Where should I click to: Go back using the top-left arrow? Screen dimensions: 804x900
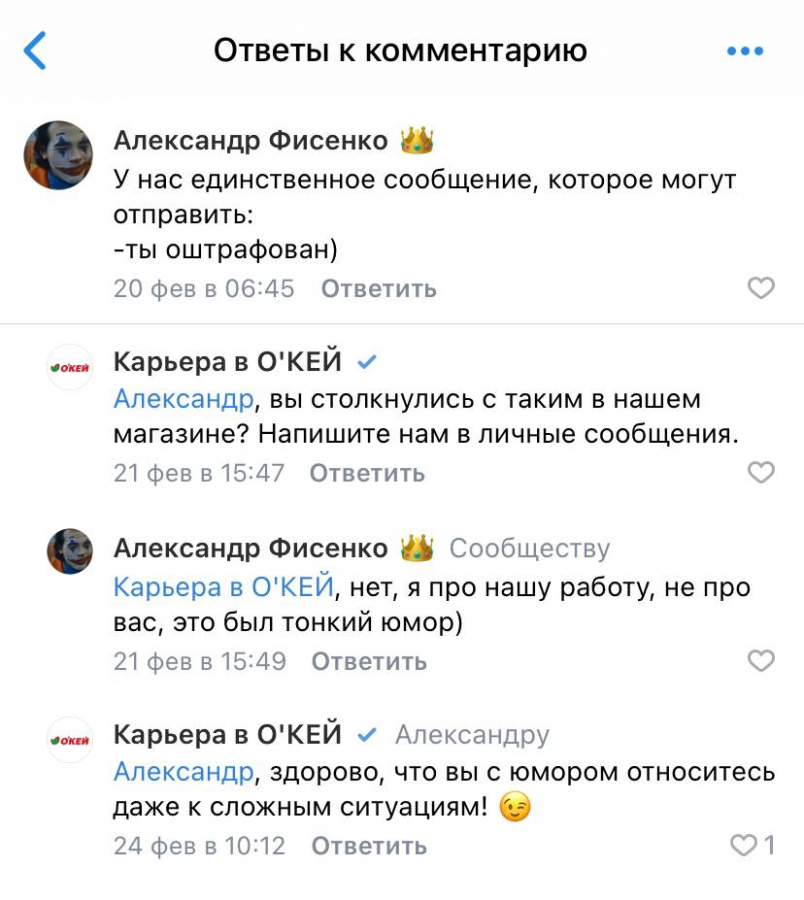pos(35,50)
